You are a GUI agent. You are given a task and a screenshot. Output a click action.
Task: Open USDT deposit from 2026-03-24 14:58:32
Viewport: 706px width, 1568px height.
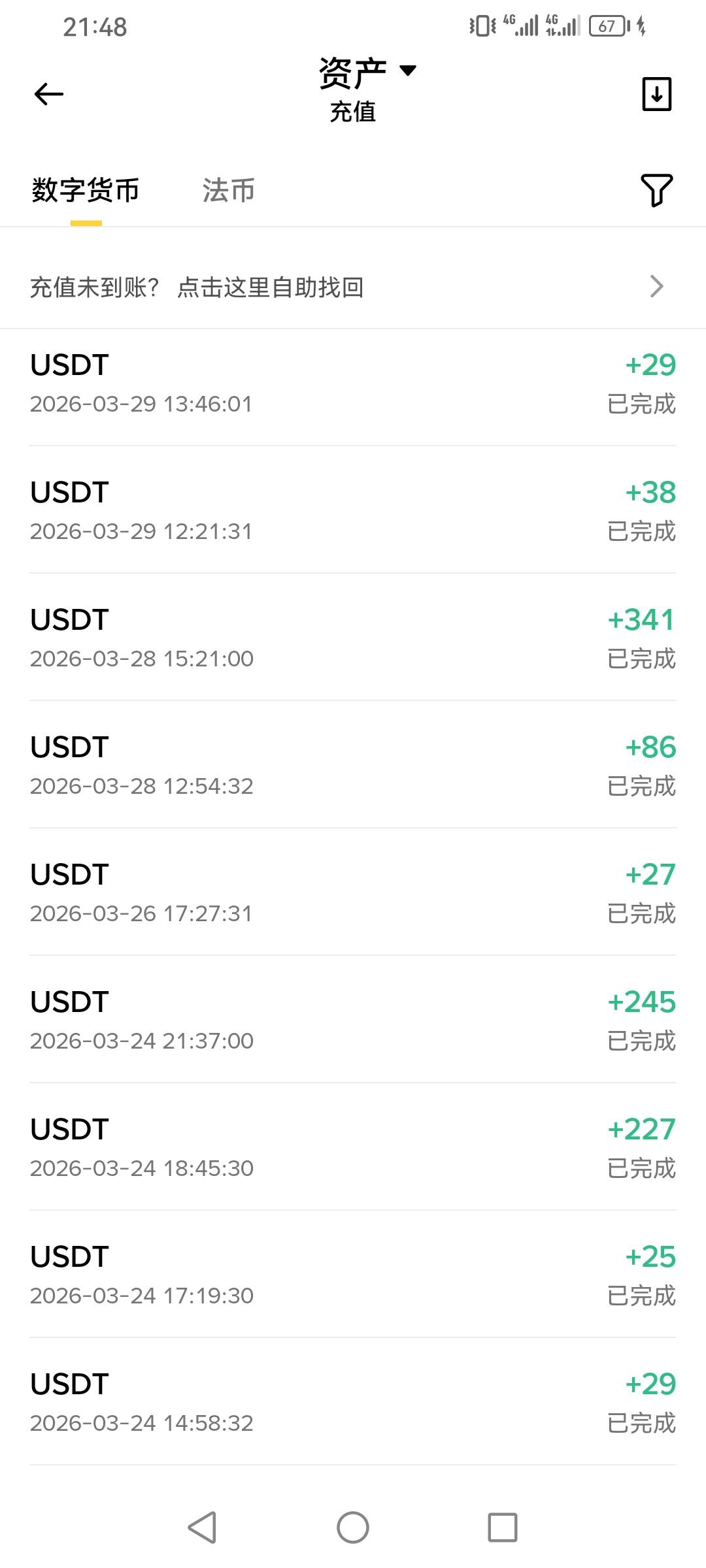353,1403
